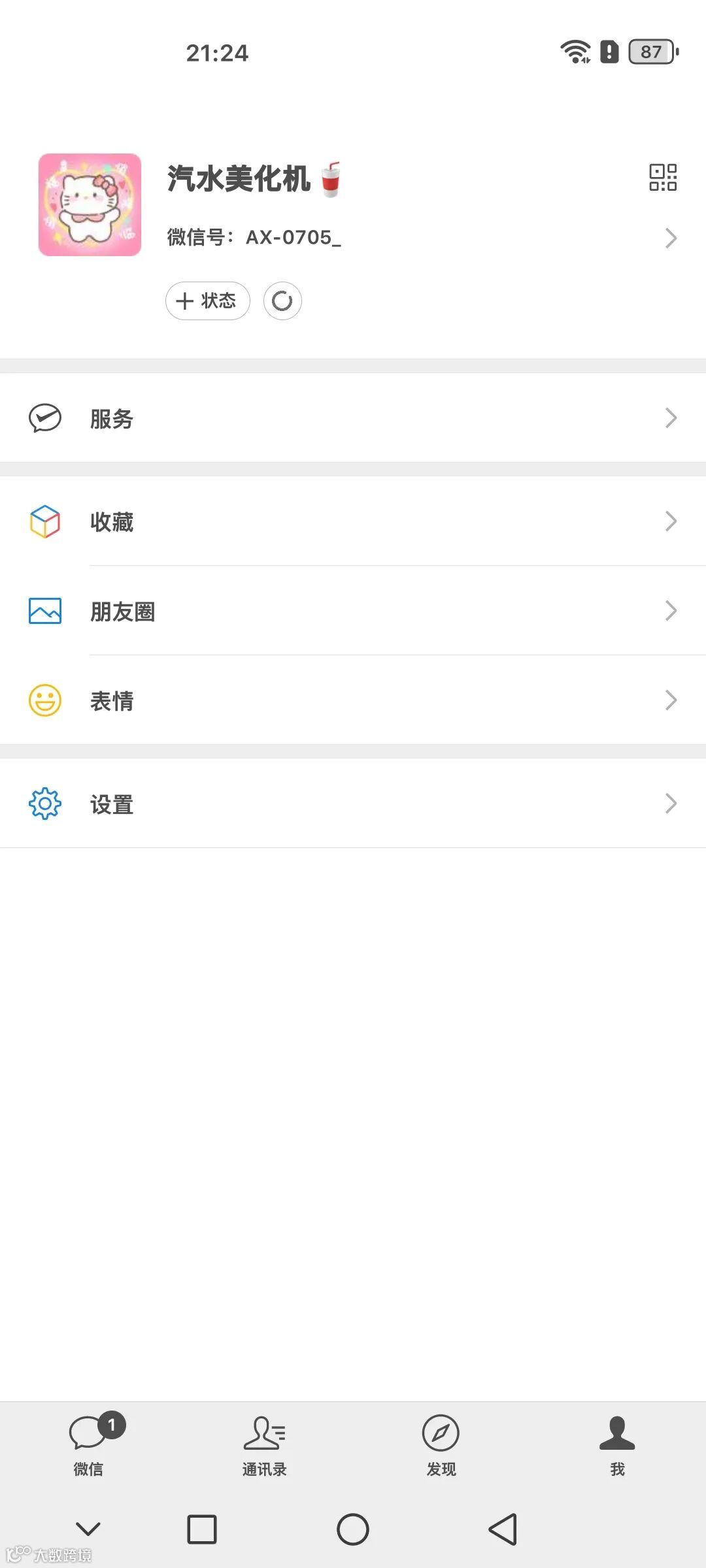Add a status with 状态 button

pyautogui.click(x=207, y=301)
